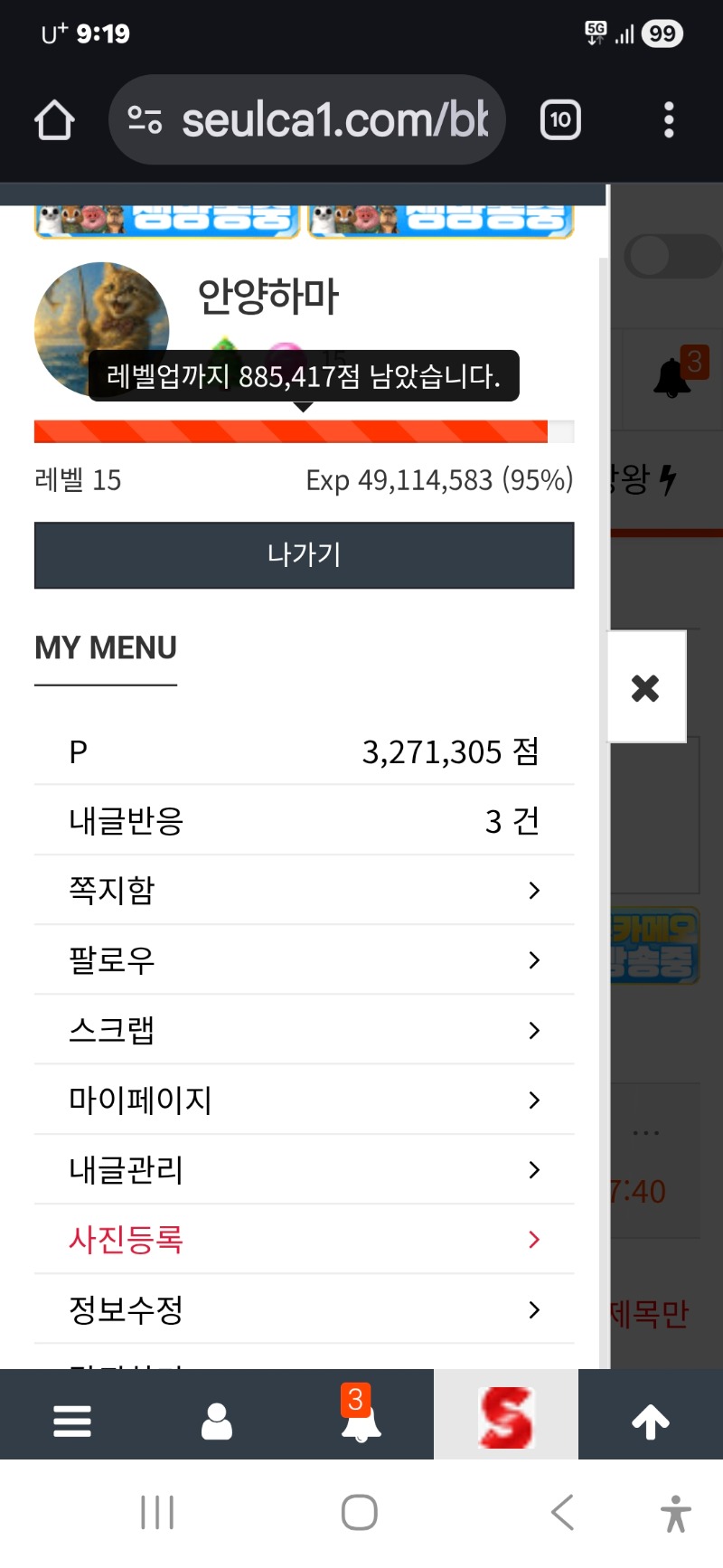This screenshot has width=723, height=1568.
Task: Jump to top with the up arrow
Action: [x=650, y=1421]
